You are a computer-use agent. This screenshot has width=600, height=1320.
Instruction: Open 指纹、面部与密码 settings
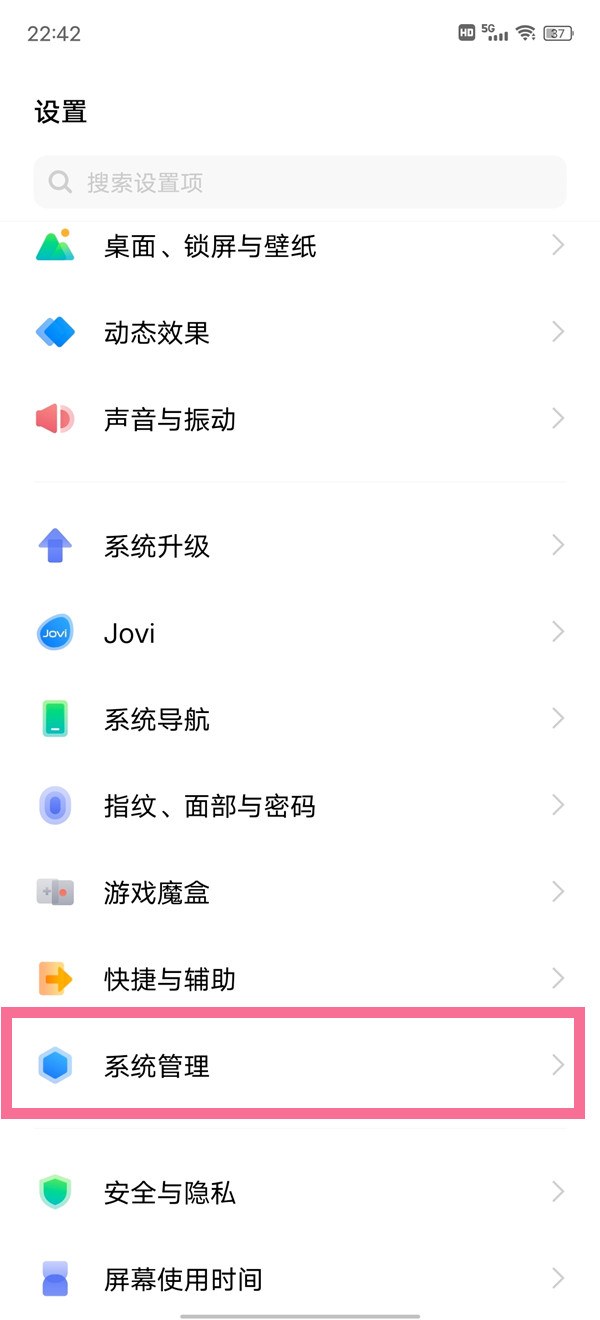300,806
